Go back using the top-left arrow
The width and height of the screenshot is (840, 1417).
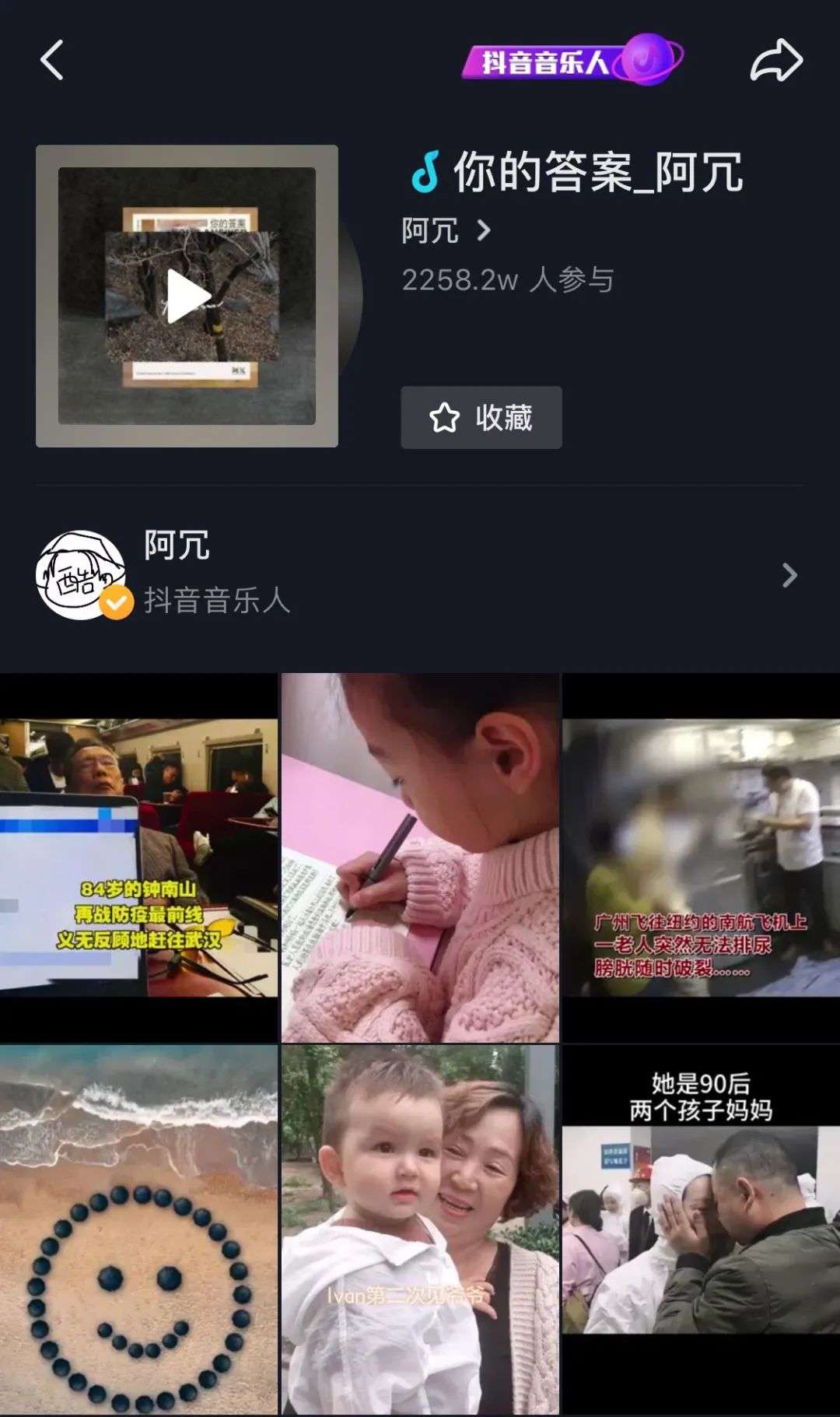(52, 60)
